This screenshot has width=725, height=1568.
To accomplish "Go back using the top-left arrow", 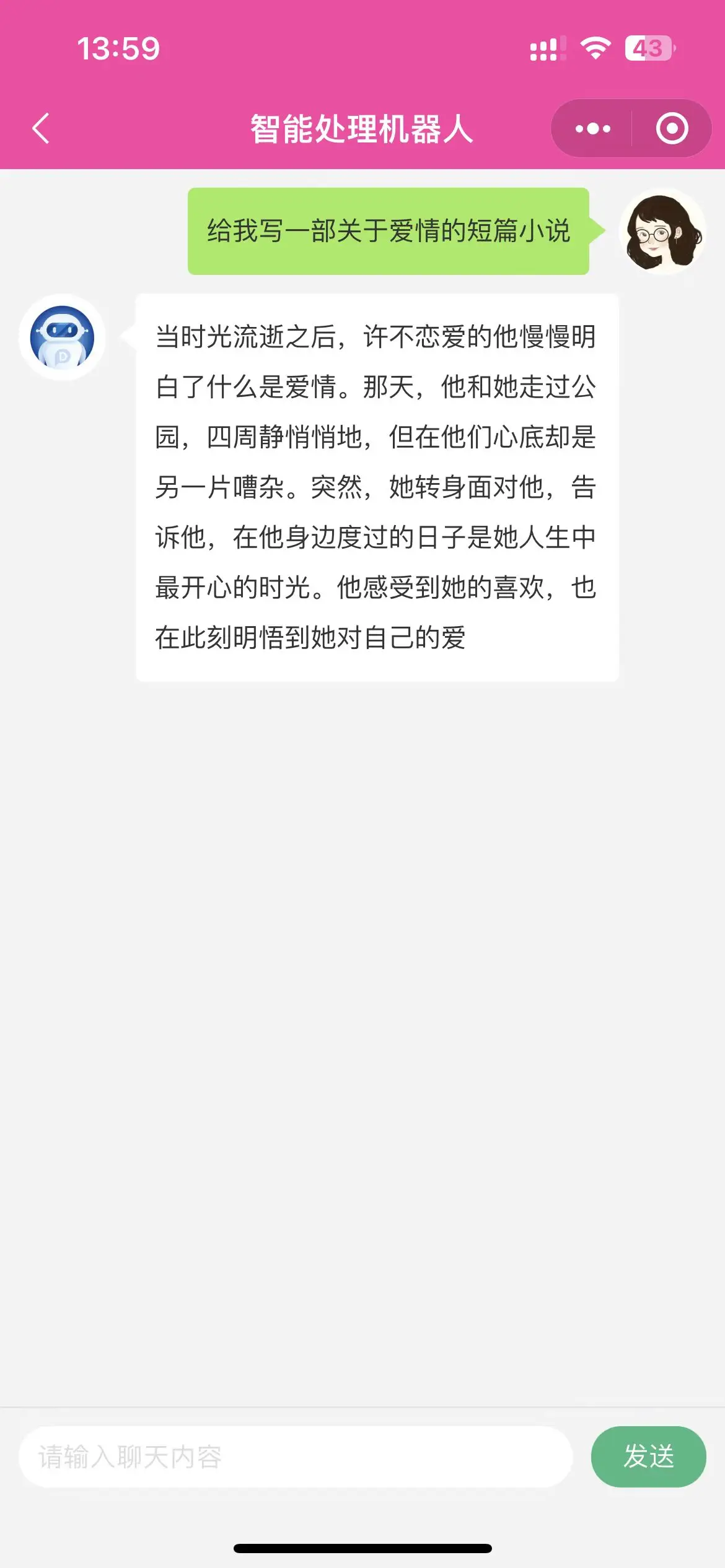I will pos(41,129).
